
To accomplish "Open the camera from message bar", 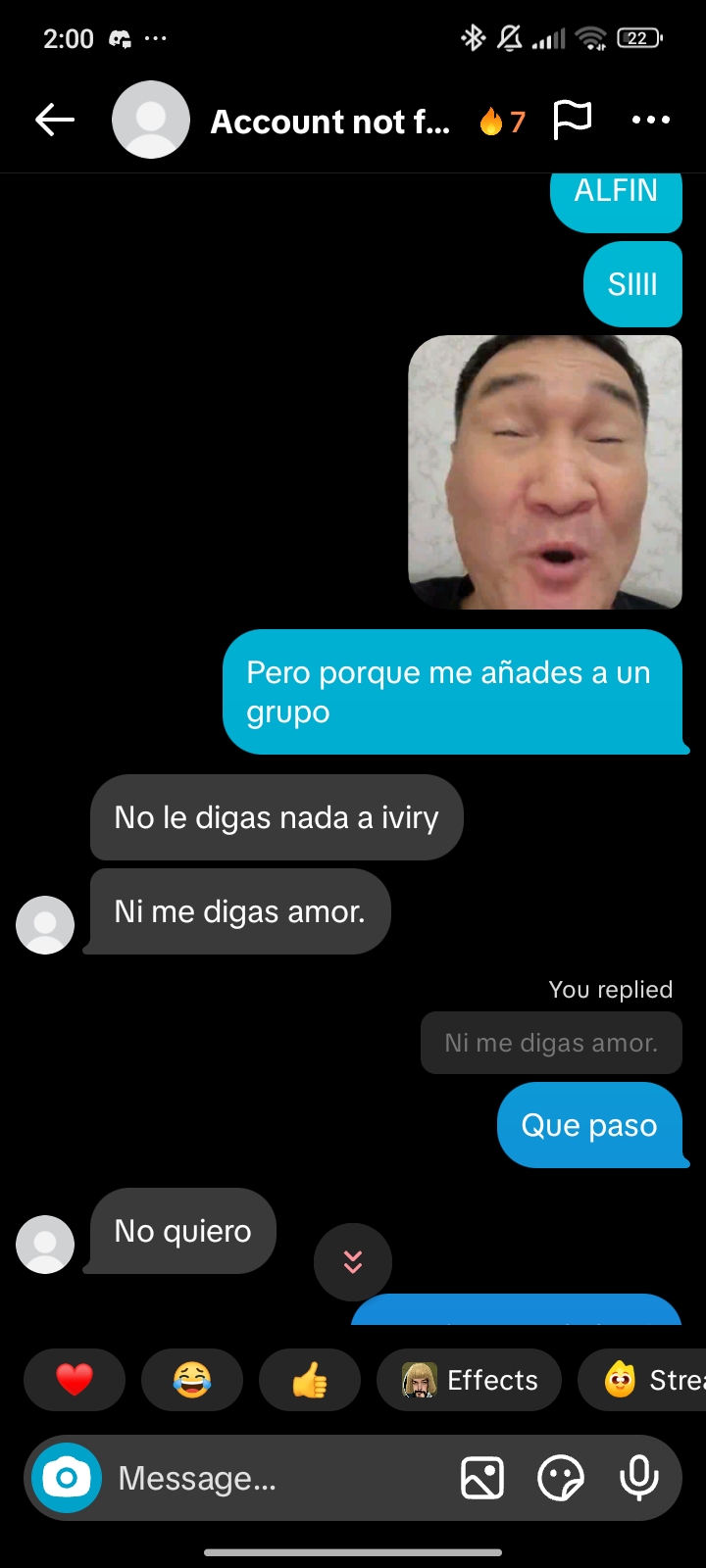I will click(x=67, y=1478).
